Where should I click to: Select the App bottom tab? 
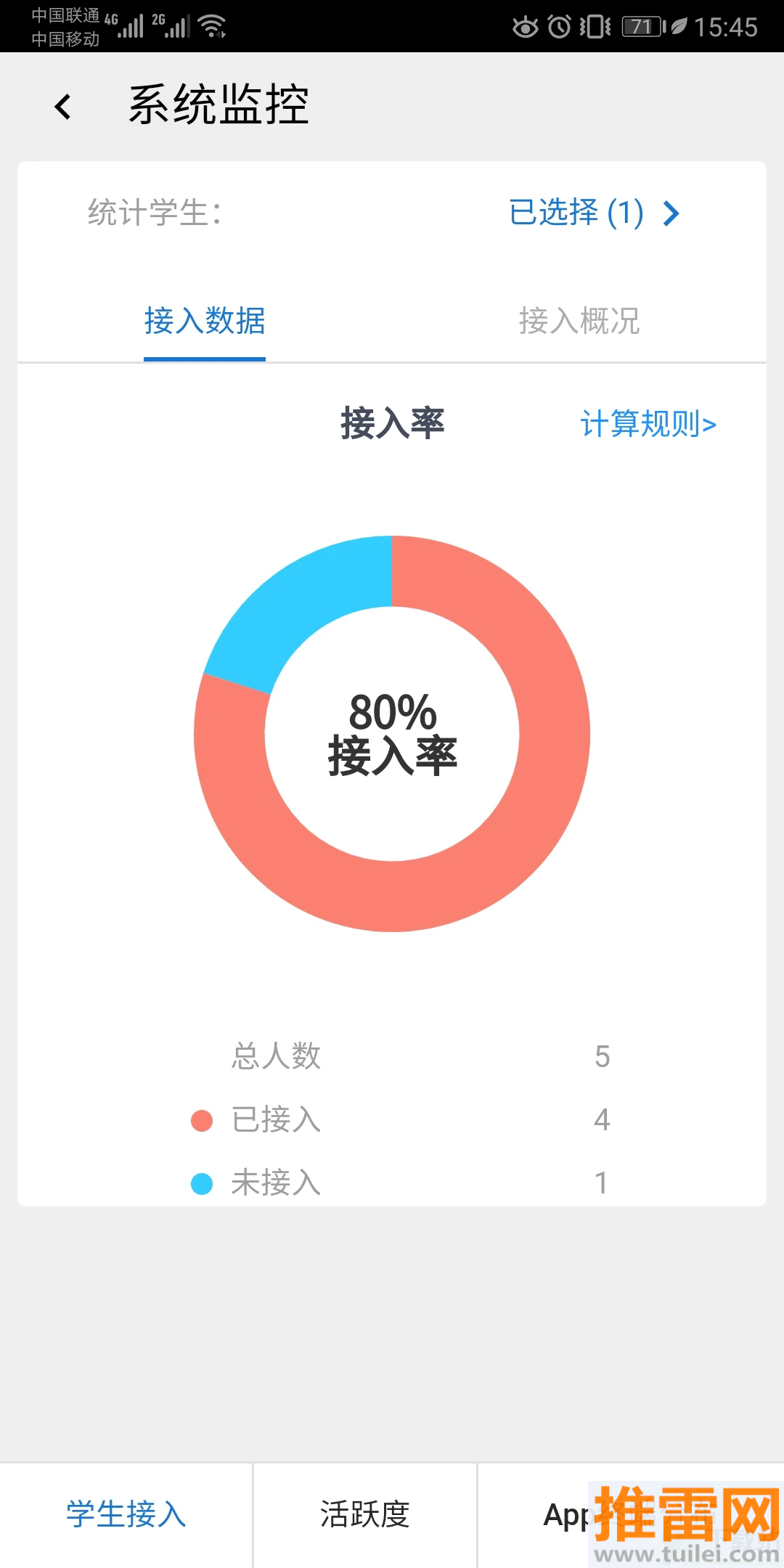tap(568, 1514)
